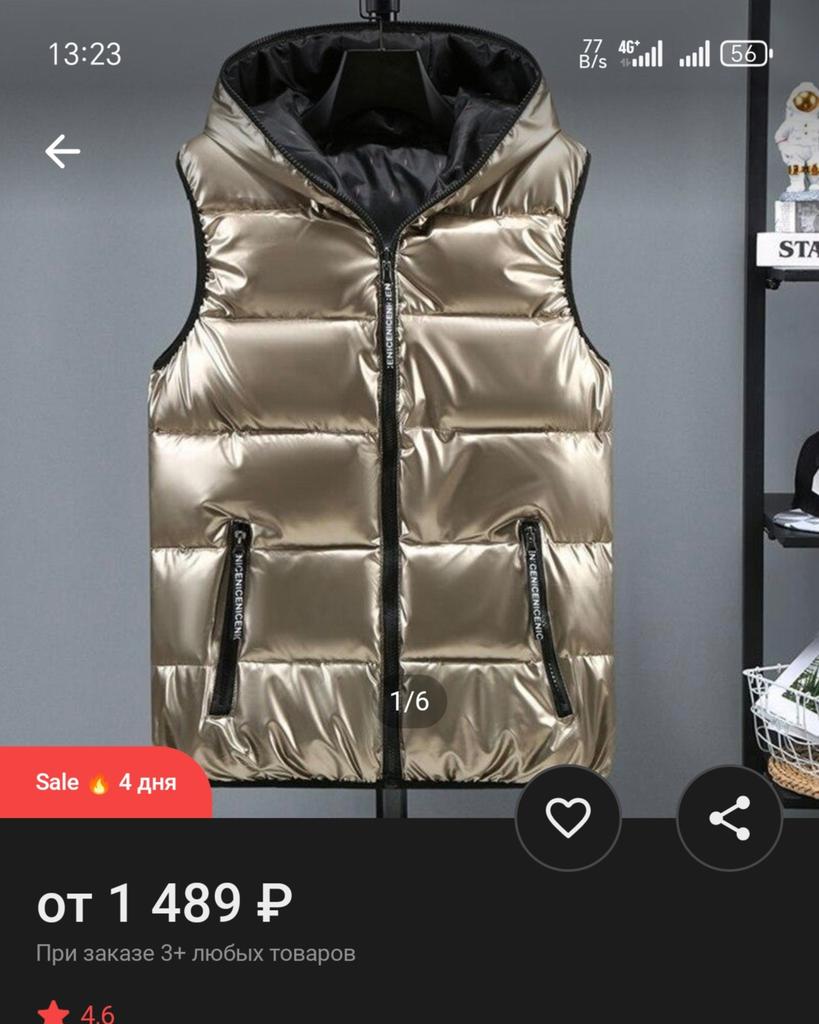
Task: Go back using the arrow
Action: pos(62,151)
